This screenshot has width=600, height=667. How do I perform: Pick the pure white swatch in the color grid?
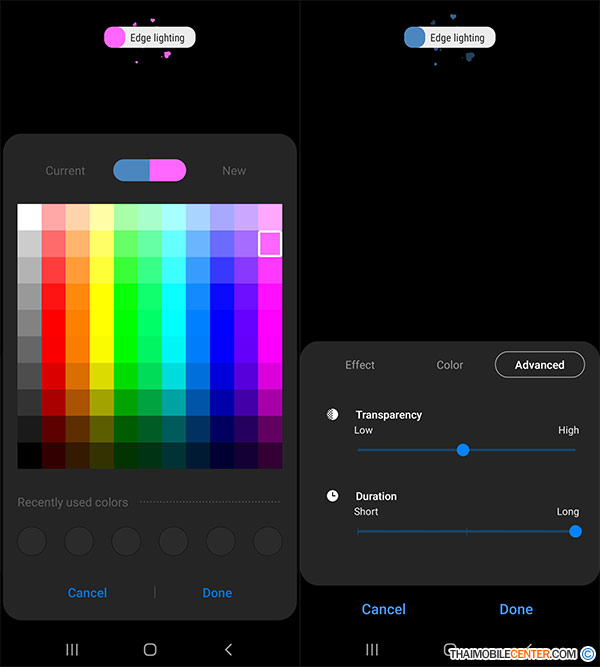(x=29, y=217)
